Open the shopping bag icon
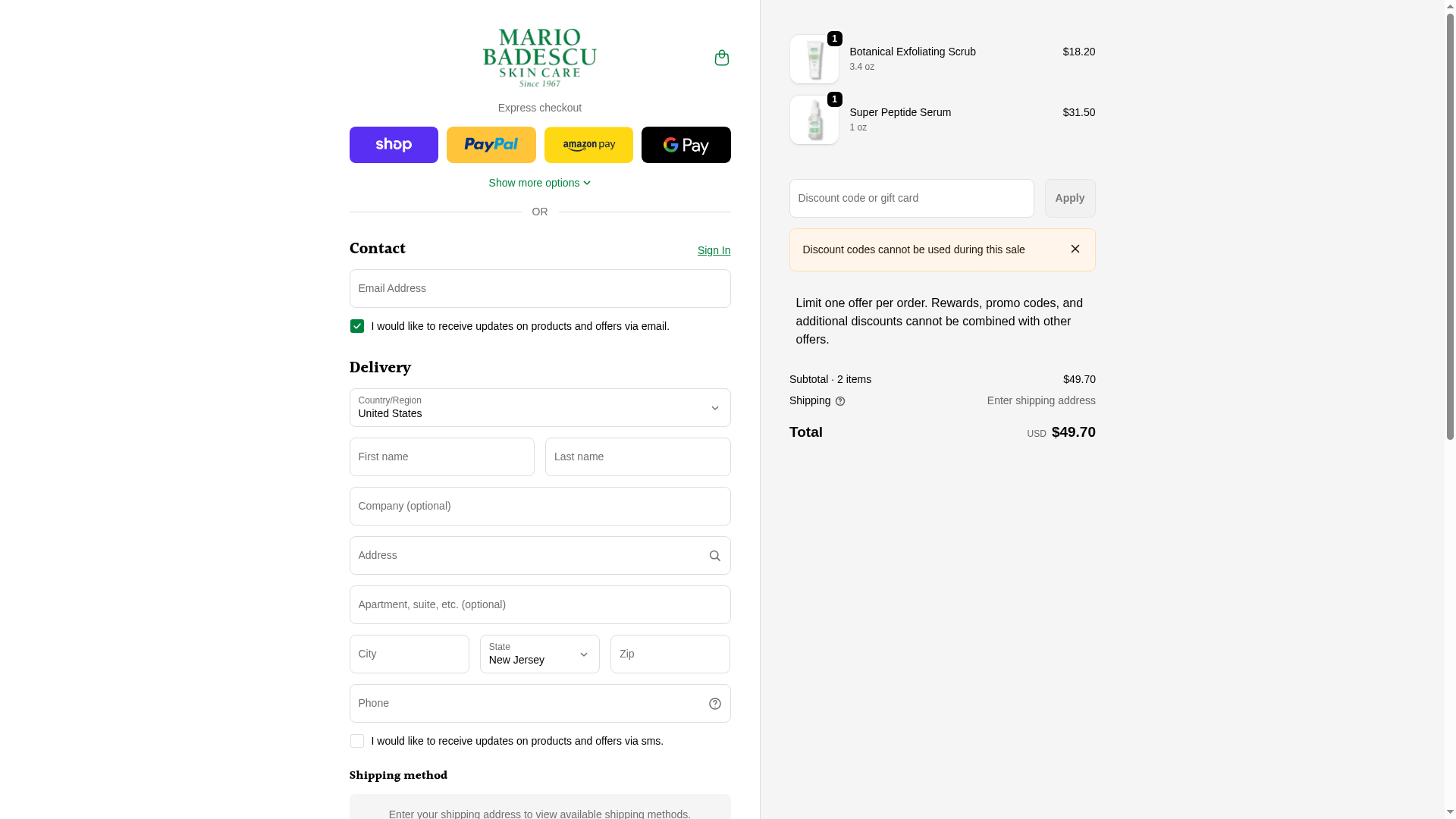This screenshot has width=1456, height=819. pos(721,58)
